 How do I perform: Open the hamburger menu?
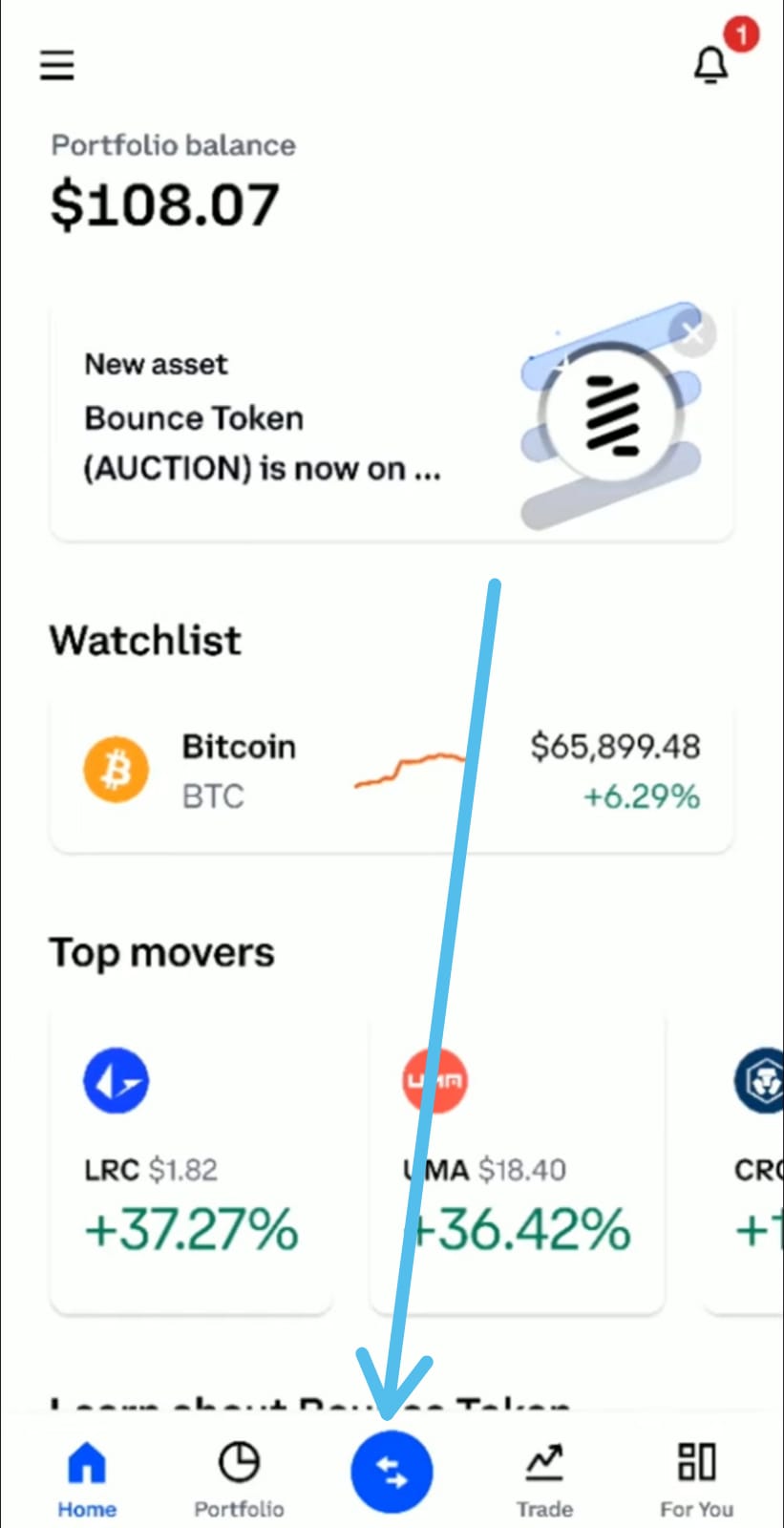click(56, 65)
